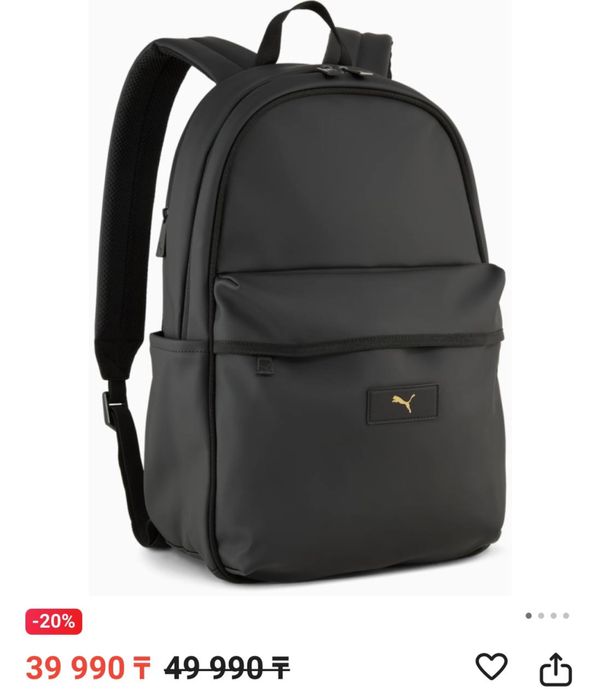Share this backpack product

tap(555, 667)
